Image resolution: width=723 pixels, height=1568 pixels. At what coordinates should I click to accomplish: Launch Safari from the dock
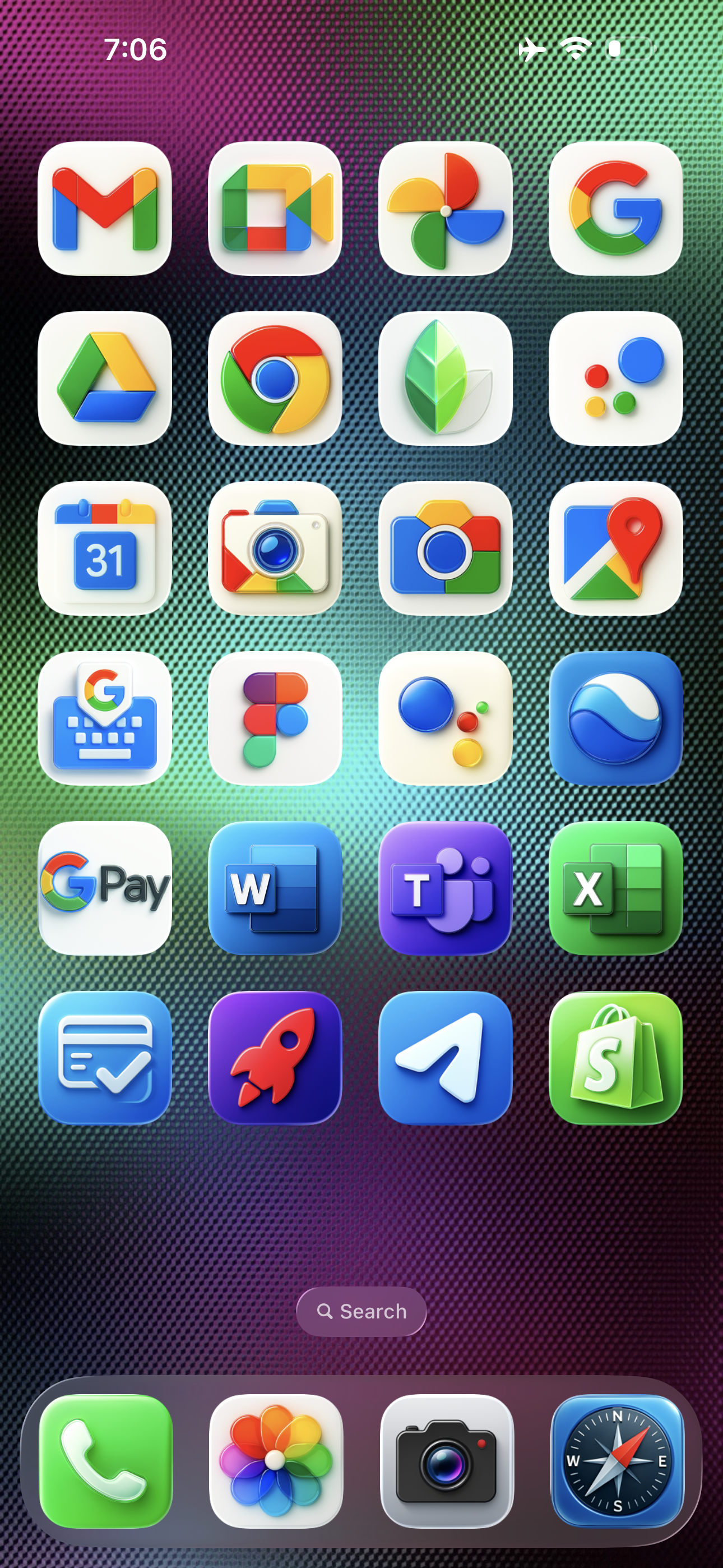tap(617, 1461)
